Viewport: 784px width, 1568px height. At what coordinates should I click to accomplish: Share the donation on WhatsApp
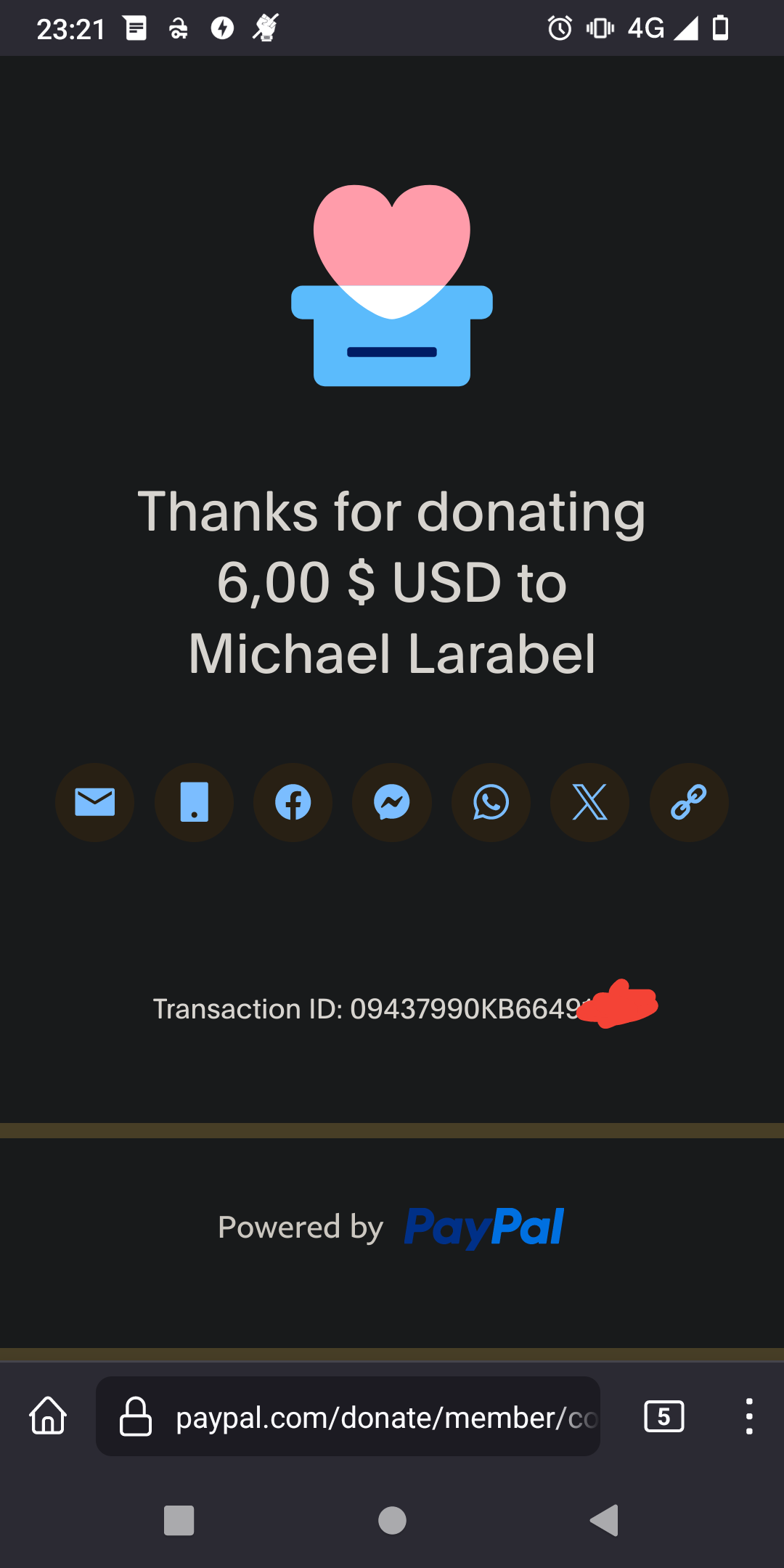tap(491, 802)
